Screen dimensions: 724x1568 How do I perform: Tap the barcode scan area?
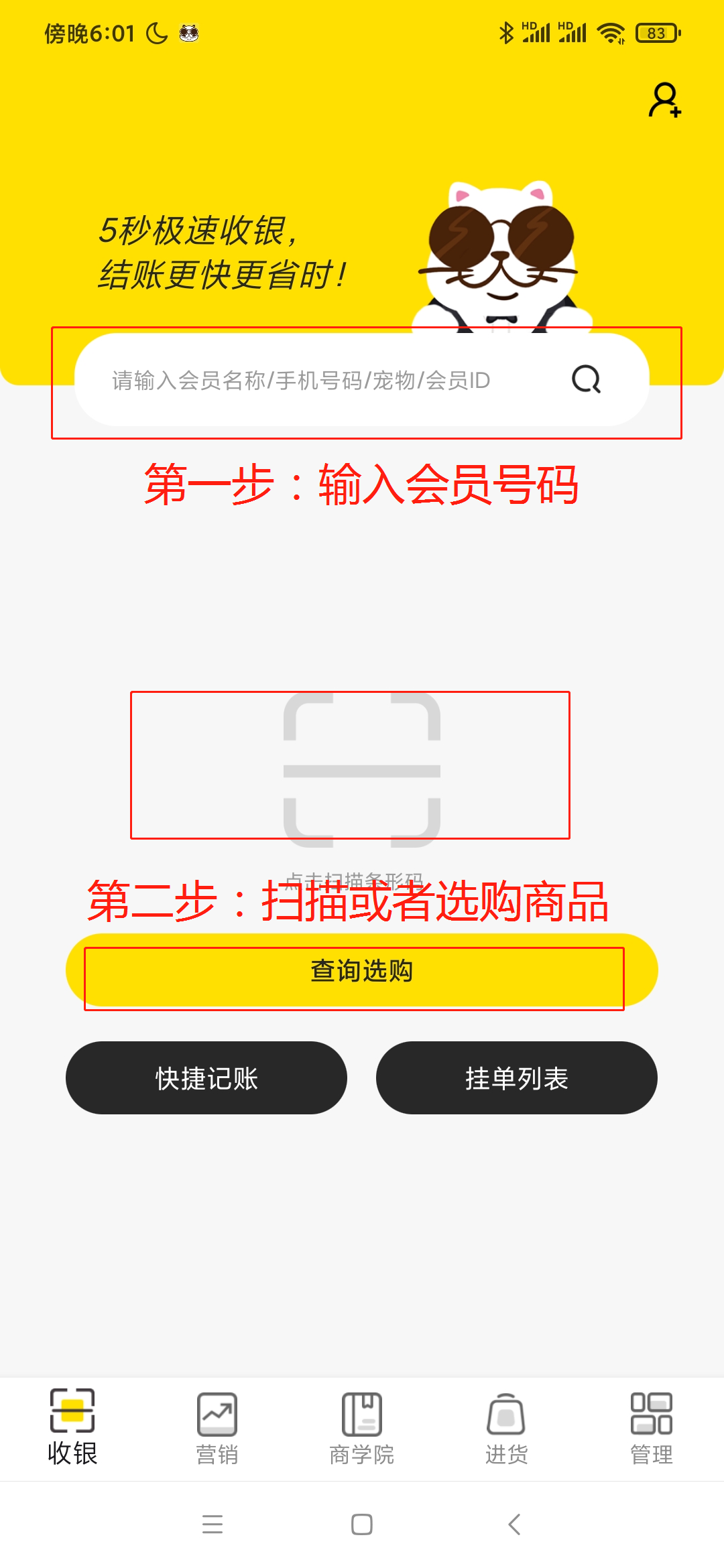pos(361,771)
